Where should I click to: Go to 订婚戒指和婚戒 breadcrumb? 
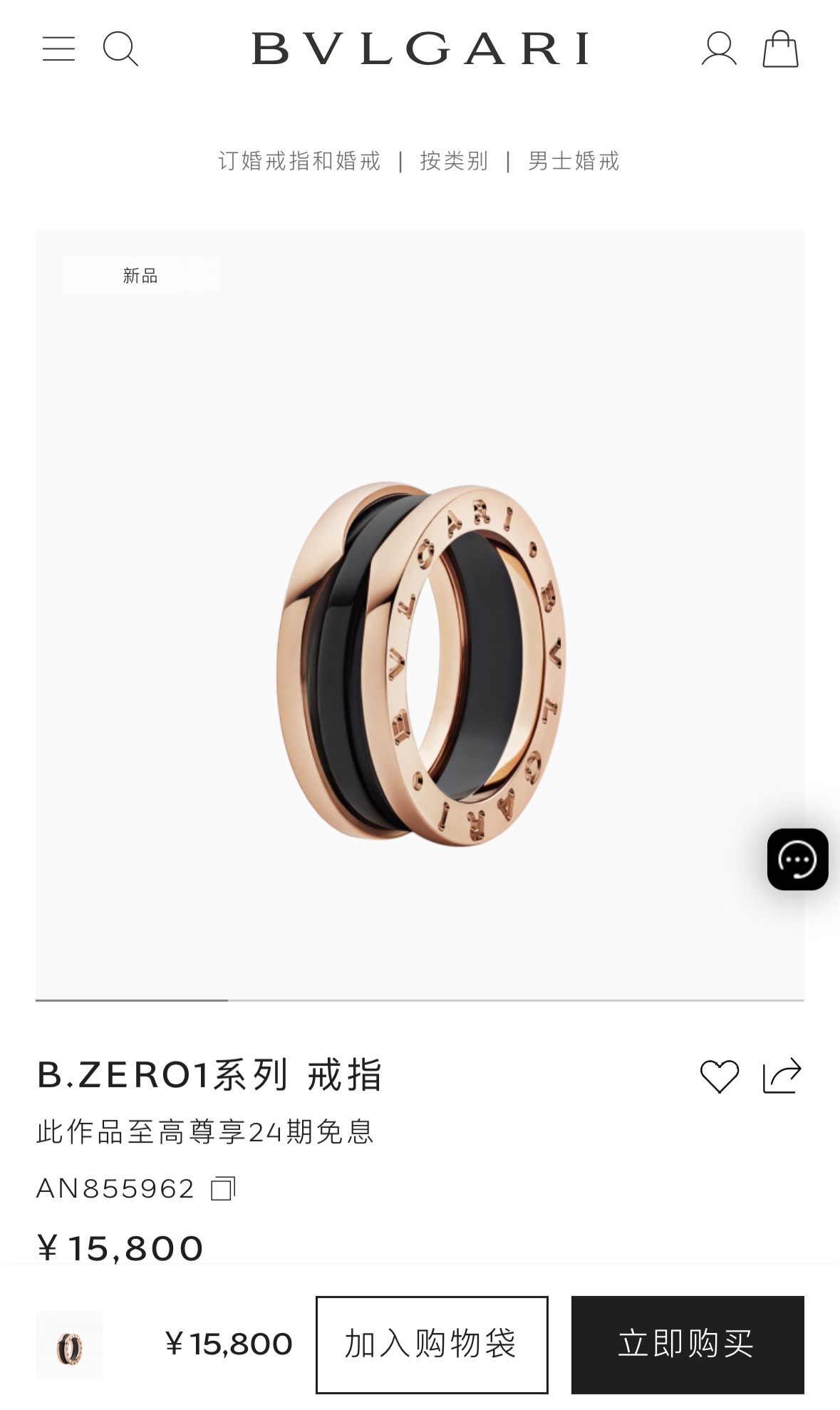(x=300, y=161)
